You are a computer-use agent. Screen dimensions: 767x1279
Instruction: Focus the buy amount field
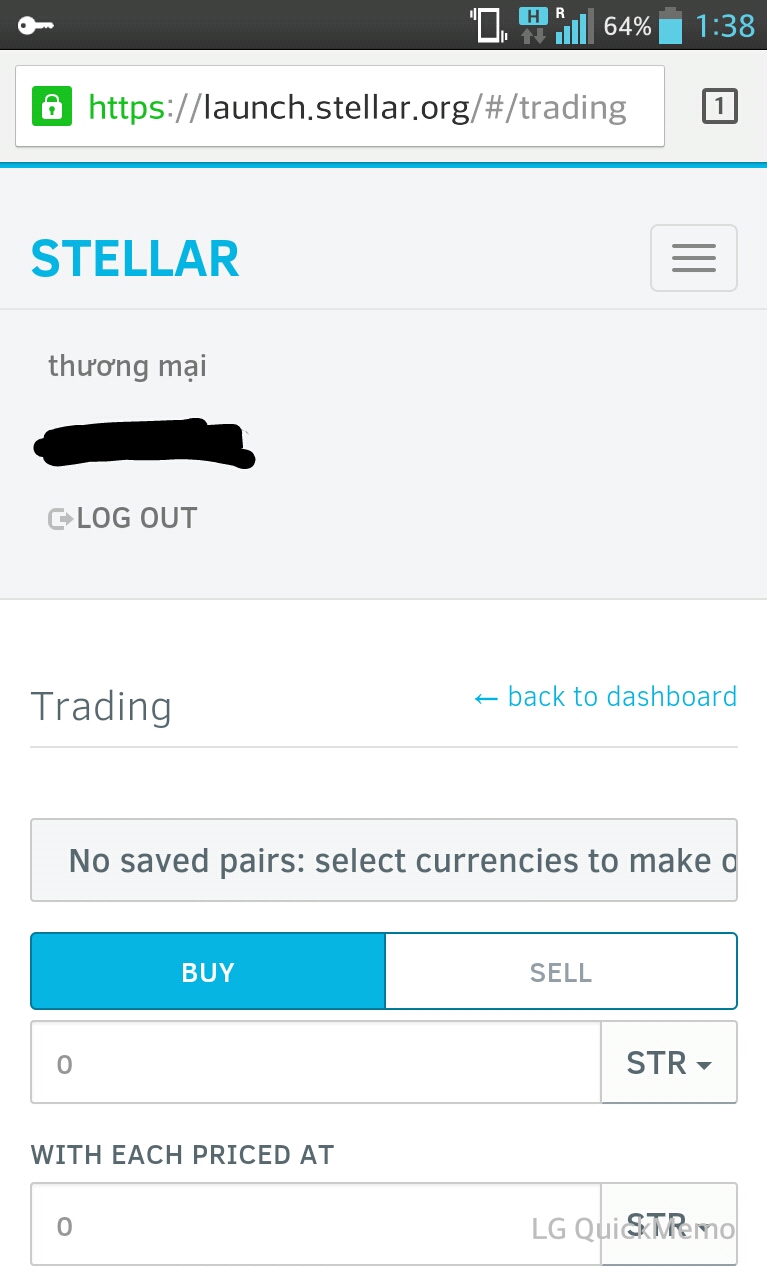(x=315, y=1063)
